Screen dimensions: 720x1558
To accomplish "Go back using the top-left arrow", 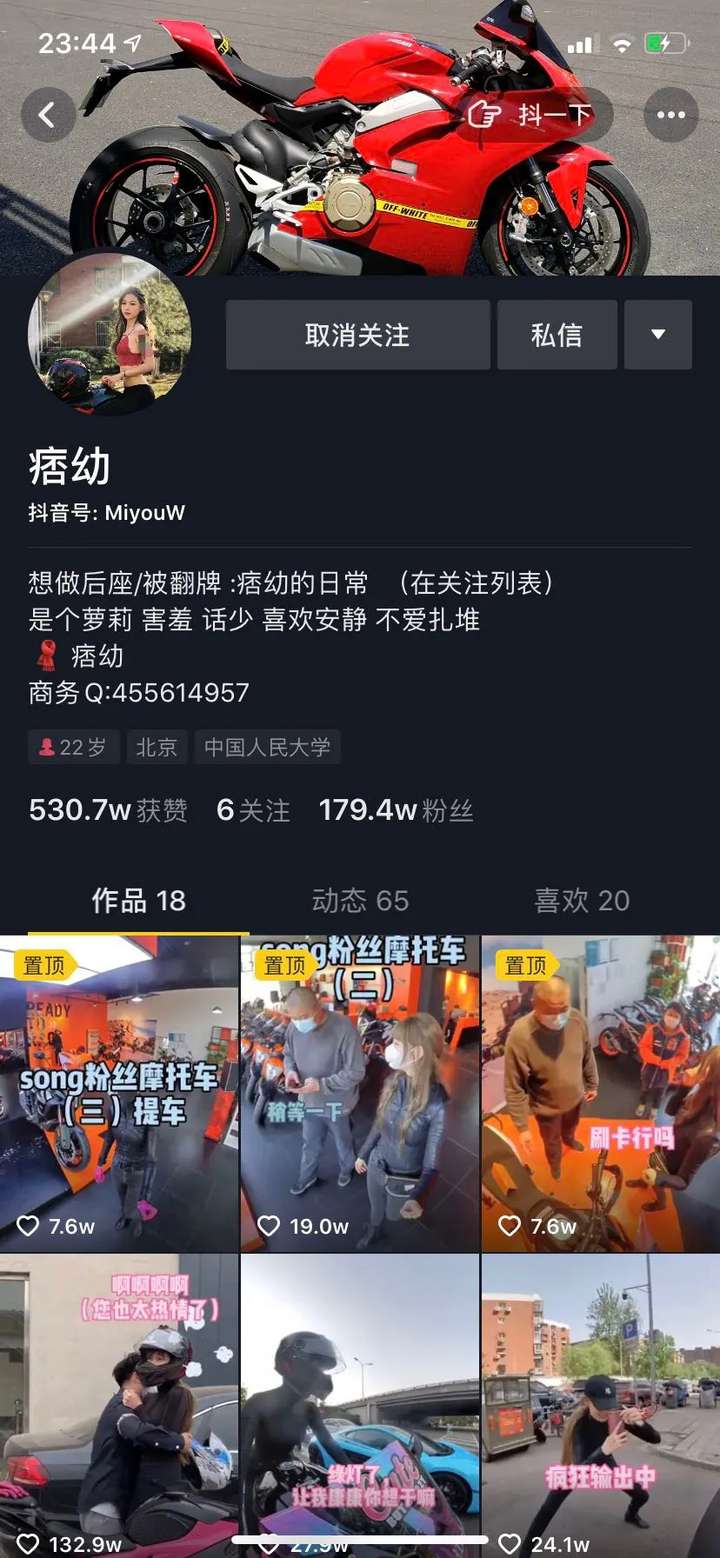I will coord(47,115).
